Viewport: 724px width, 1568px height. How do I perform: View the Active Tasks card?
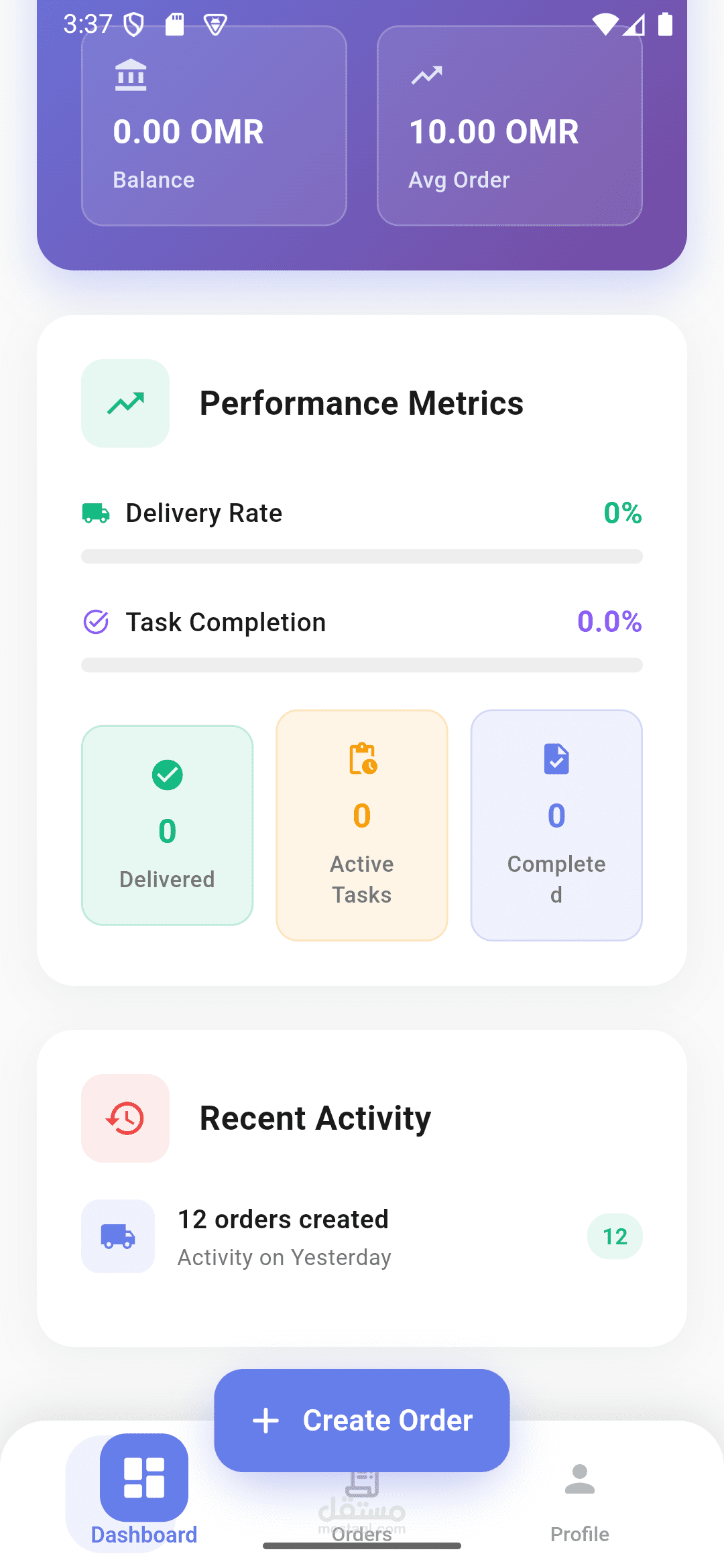click(362, 826)
